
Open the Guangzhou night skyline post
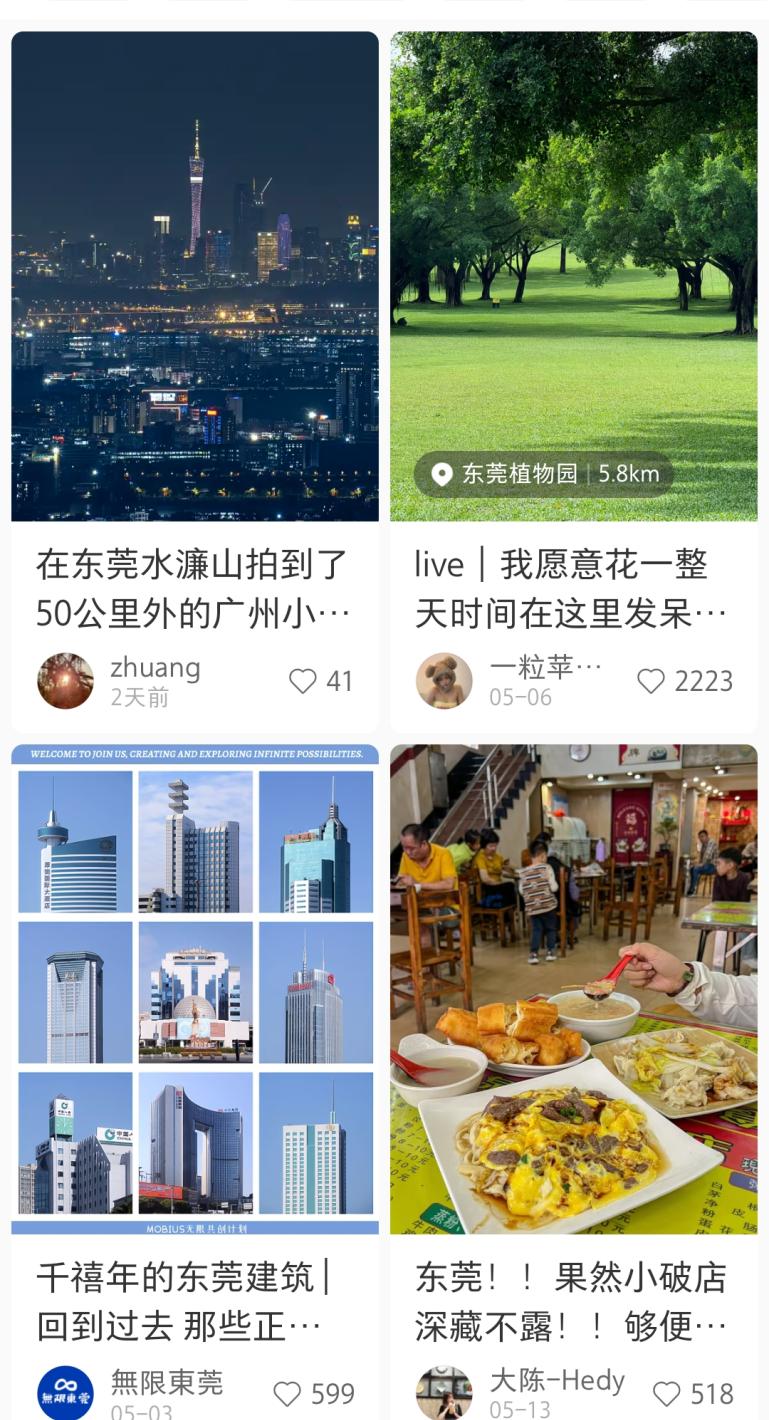(x=195, y=276)
